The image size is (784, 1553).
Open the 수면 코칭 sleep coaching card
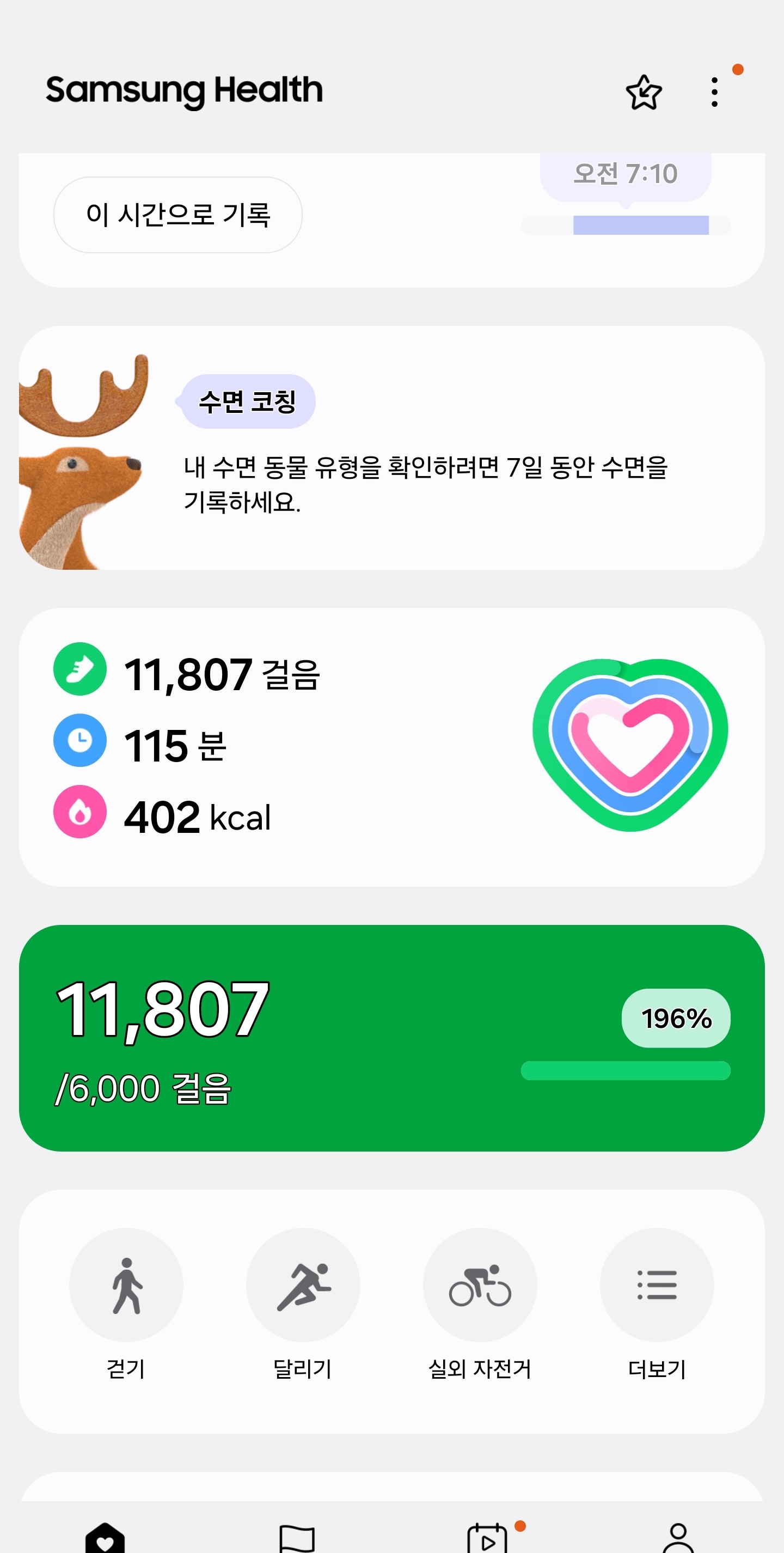click(391, 447)
